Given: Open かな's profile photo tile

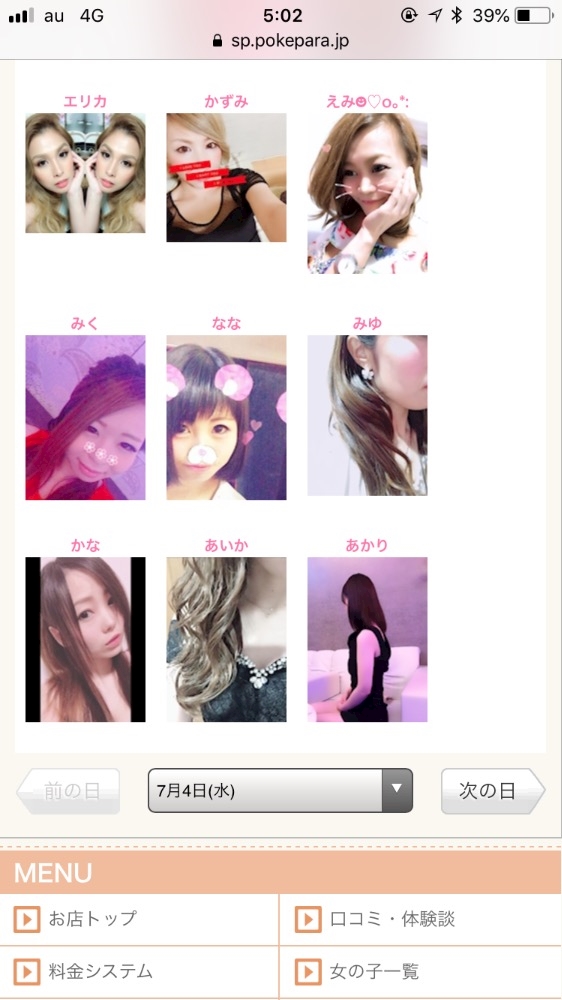Looking at the screenshot, I should tap(85, 640).
